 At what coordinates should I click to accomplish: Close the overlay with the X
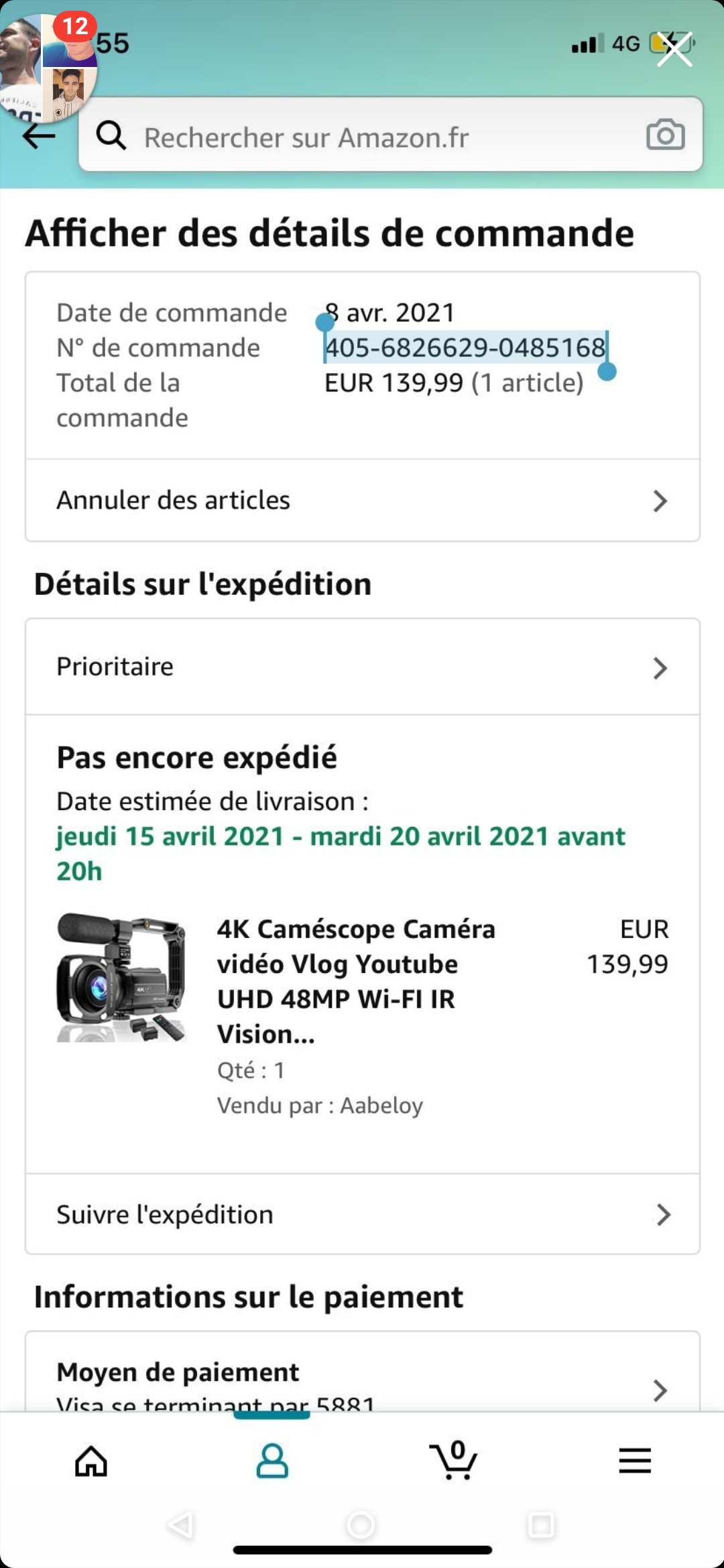coord(674,49)
